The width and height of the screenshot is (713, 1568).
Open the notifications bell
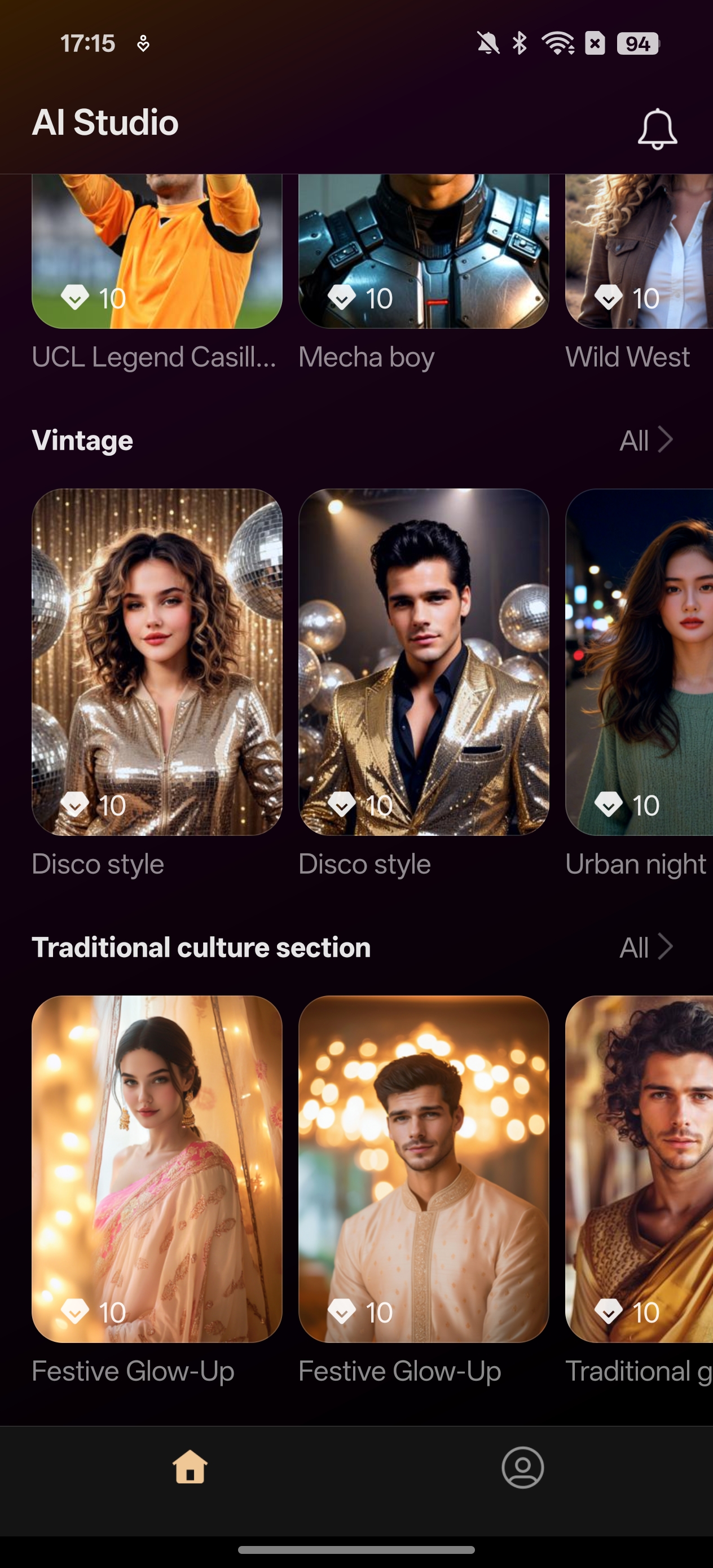(657, 129)
